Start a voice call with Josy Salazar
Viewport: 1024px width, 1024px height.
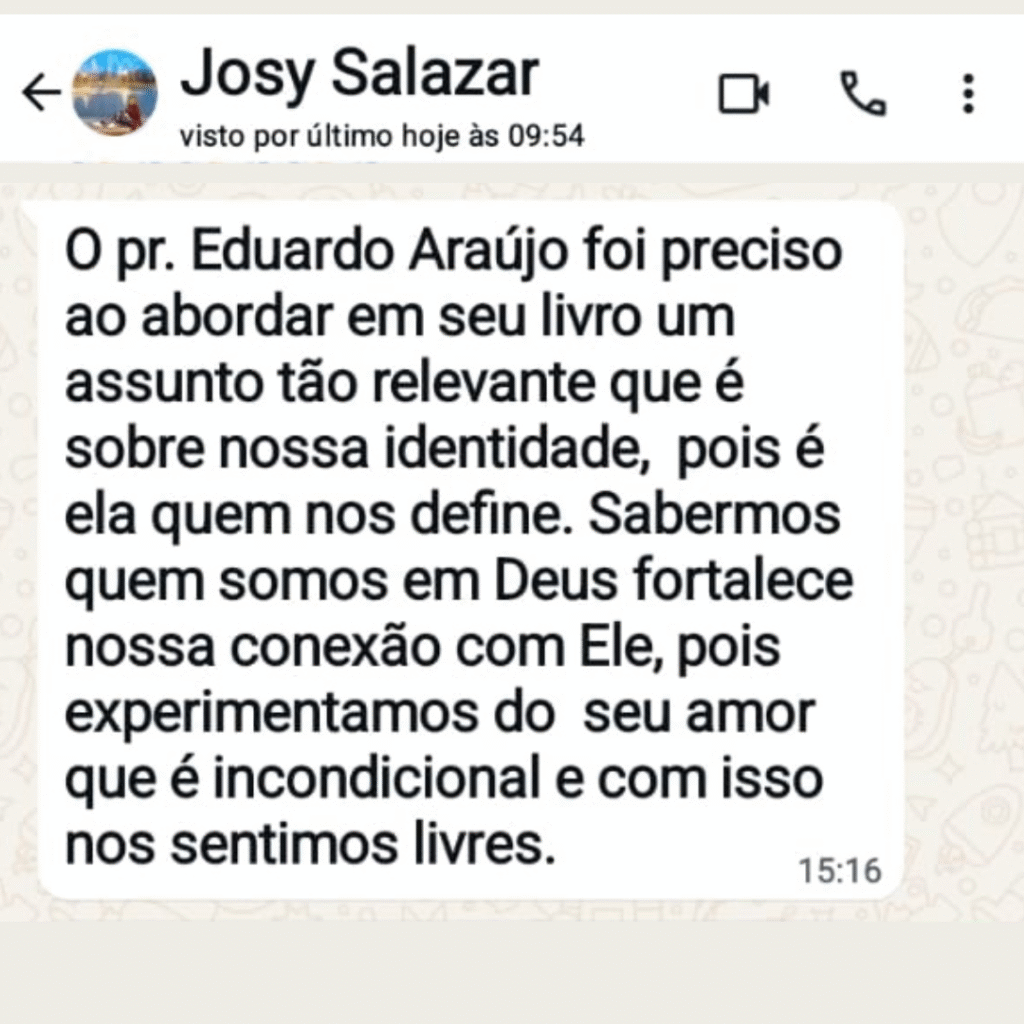862,94
